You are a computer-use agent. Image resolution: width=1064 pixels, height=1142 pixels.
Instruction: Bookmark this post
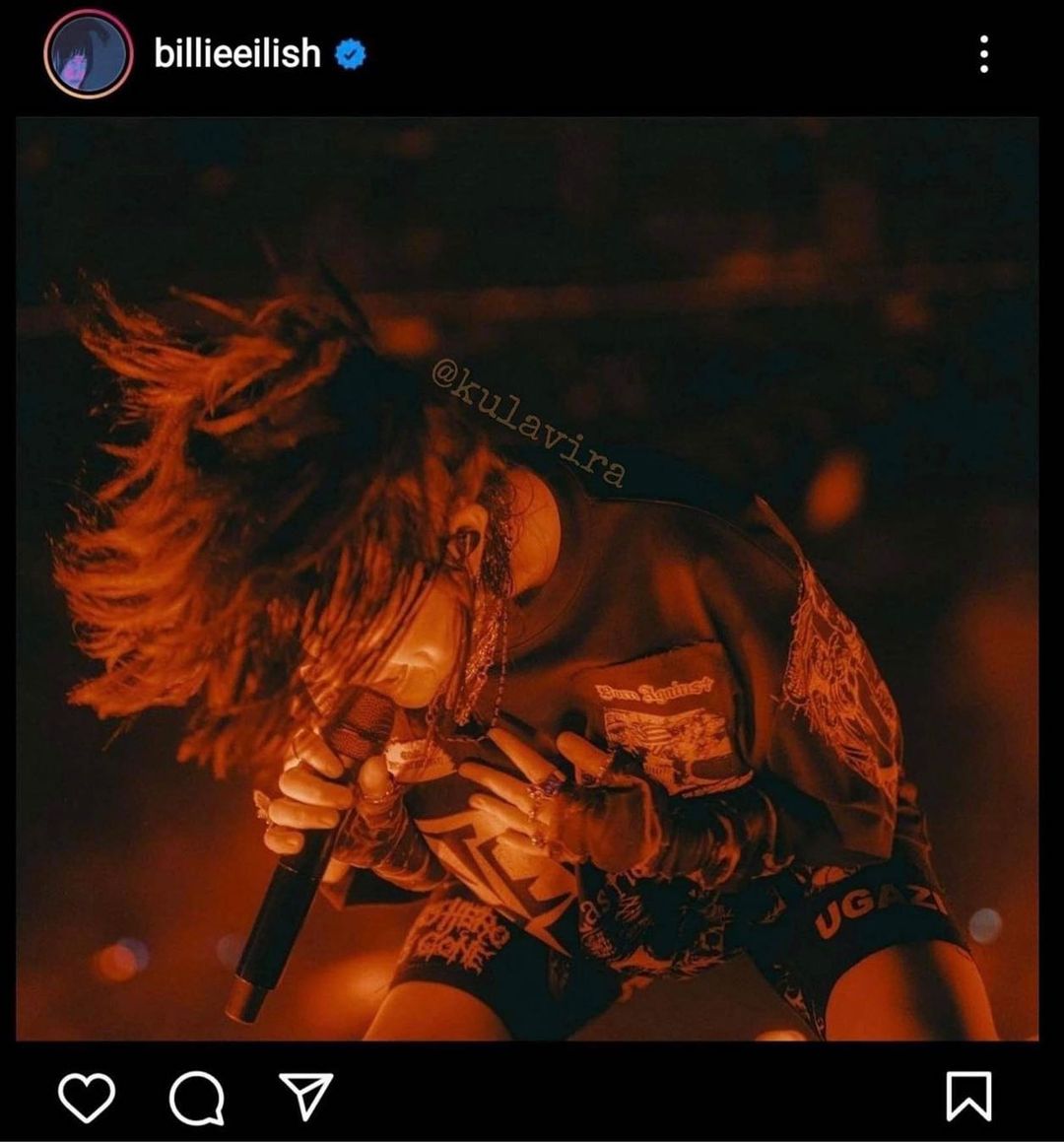click(967, 1097)
